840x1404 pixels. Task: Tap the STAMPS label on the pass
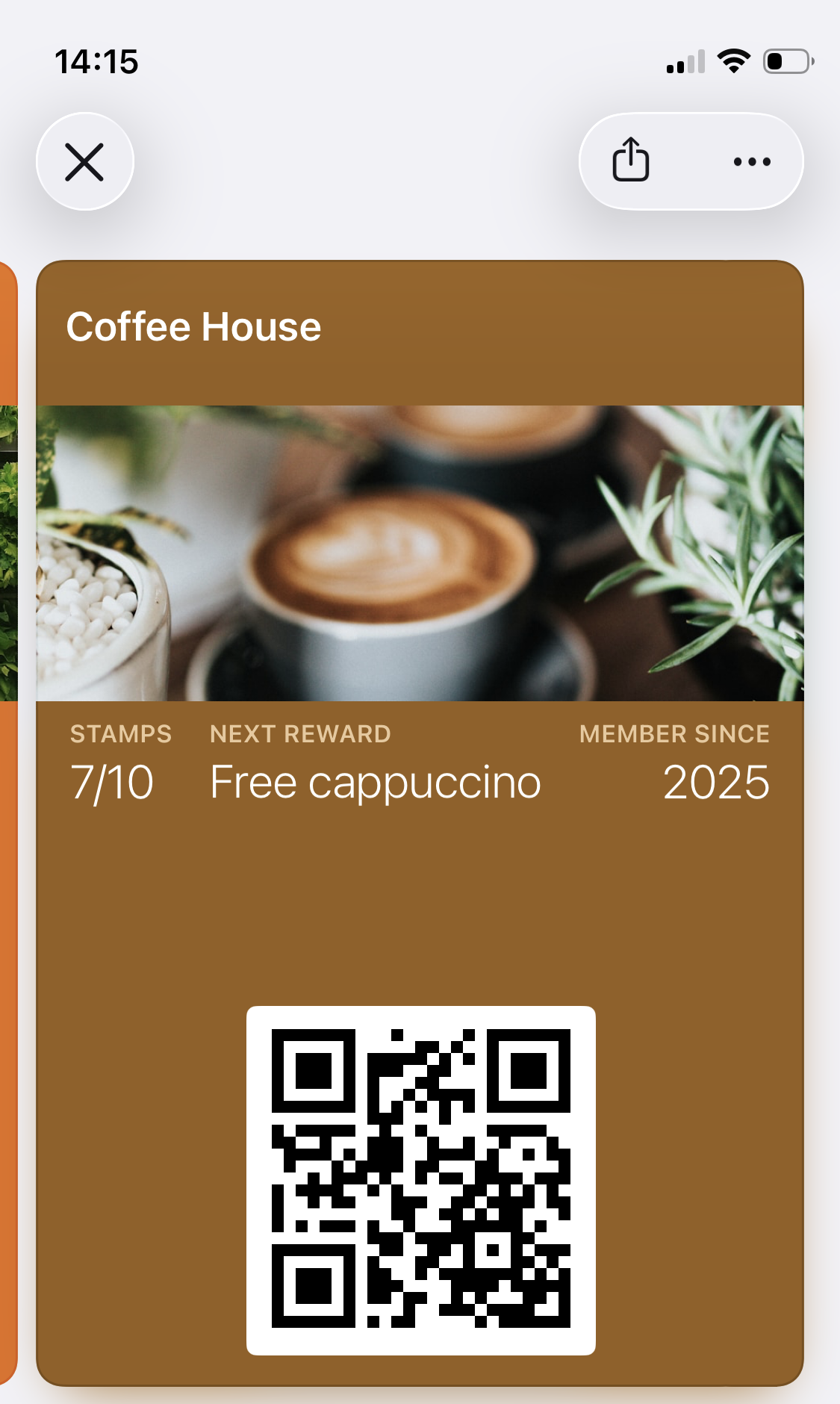(120, 733)
